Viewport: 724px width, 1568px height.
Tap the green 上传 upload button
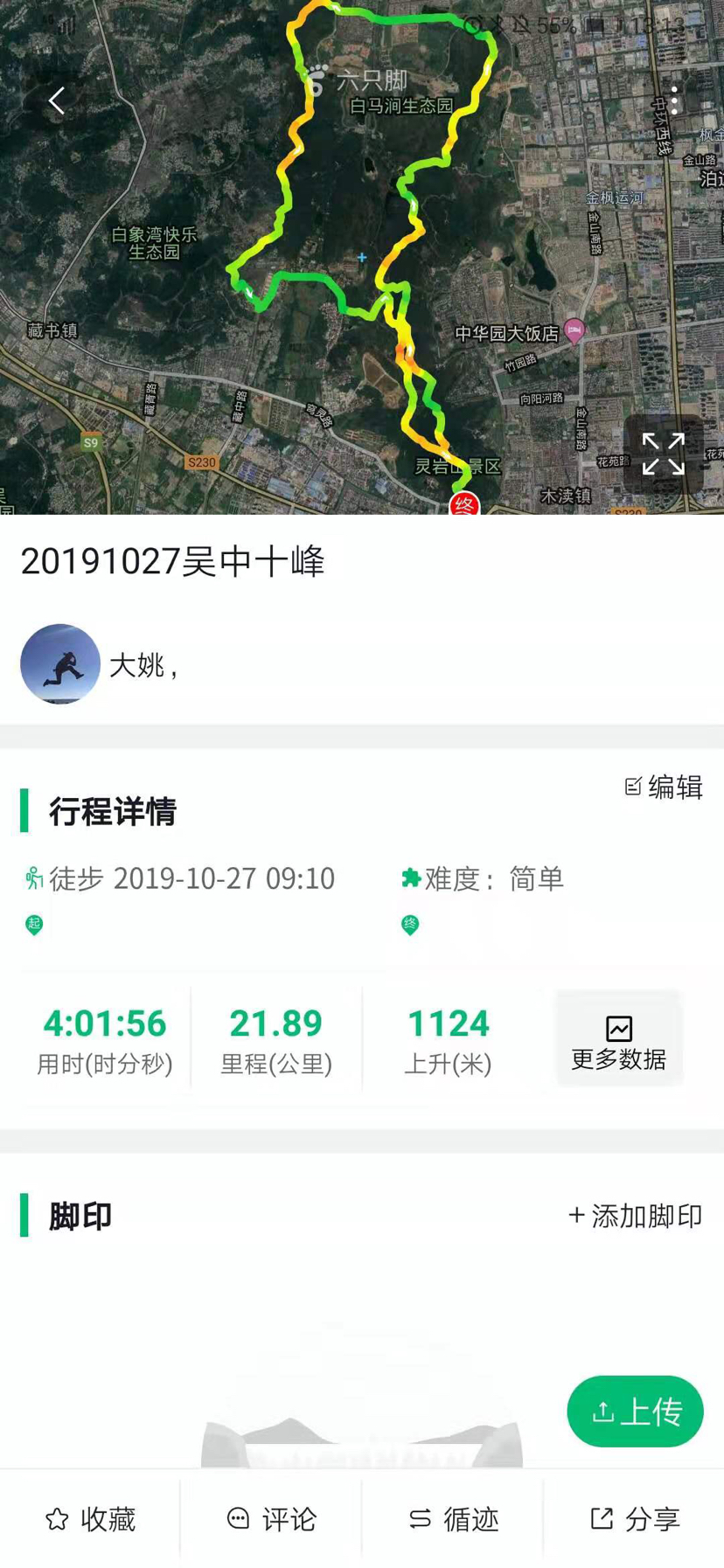pyautogui.click(x=635, y=1412)
